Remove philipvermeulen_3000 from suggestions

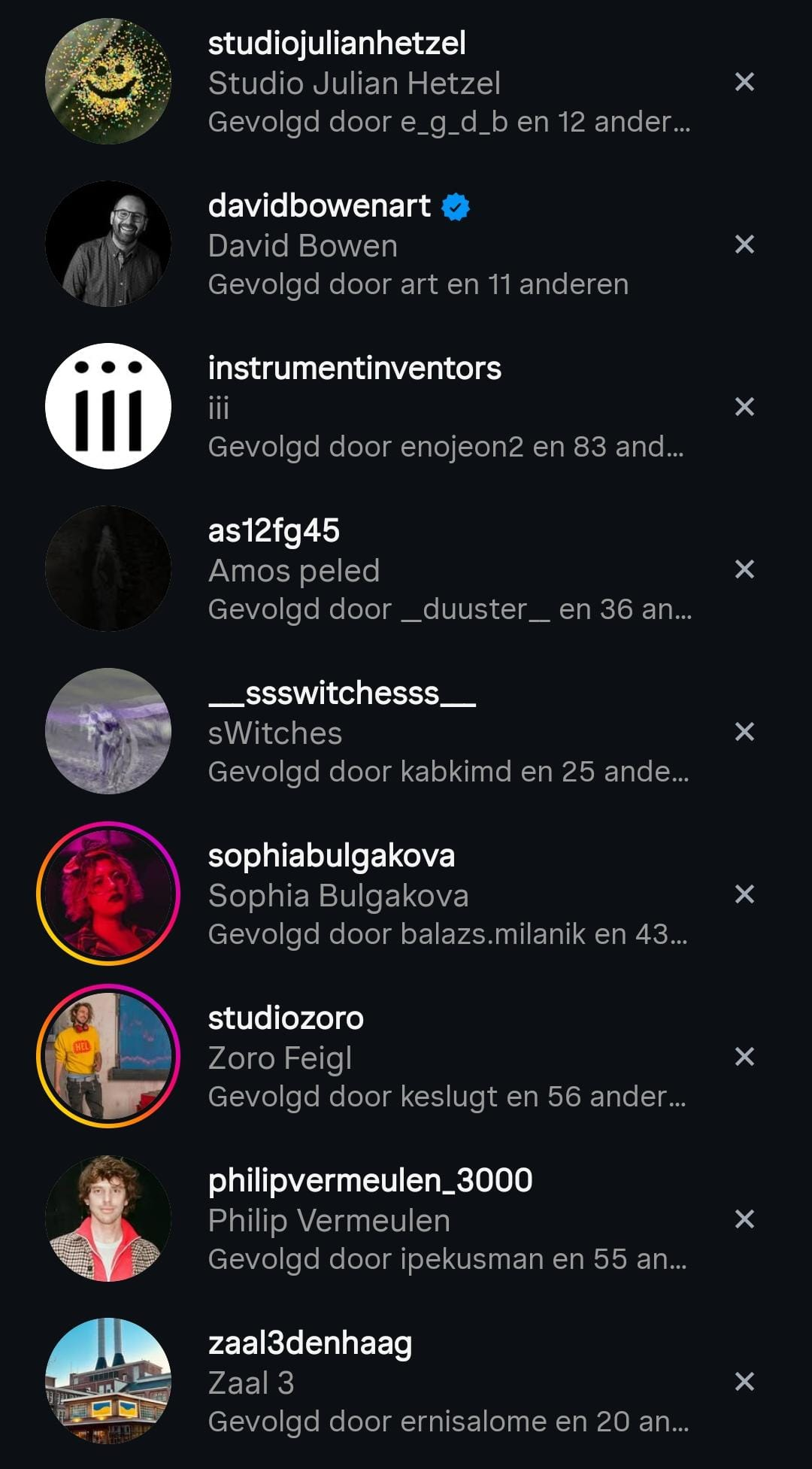(x=744, y=1219)
